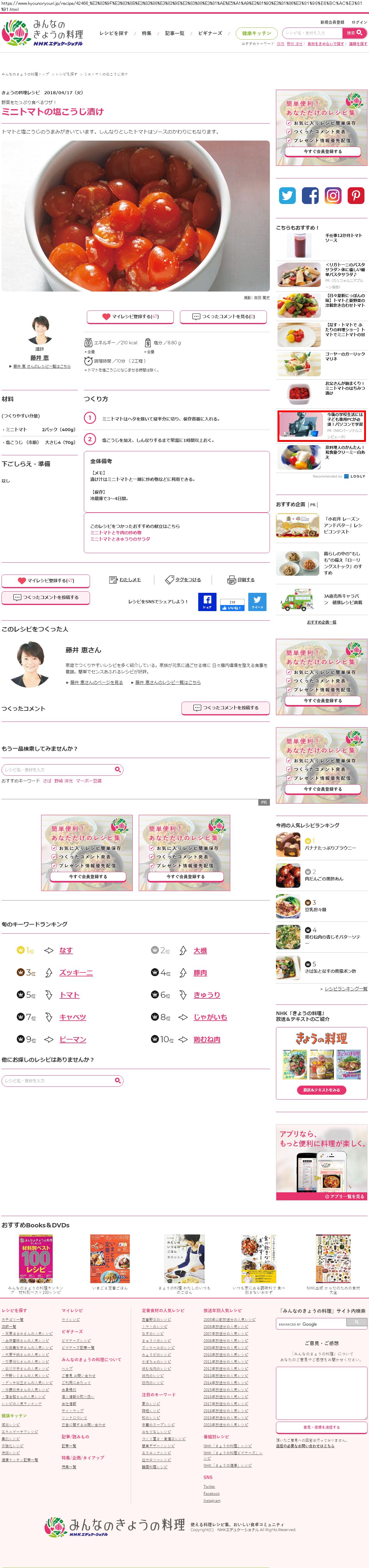The height and width of the screenshot is (1568, 369).
Task: Open ranking recipe バナナたっぷりブラウニー
Action: pos(330,847)
